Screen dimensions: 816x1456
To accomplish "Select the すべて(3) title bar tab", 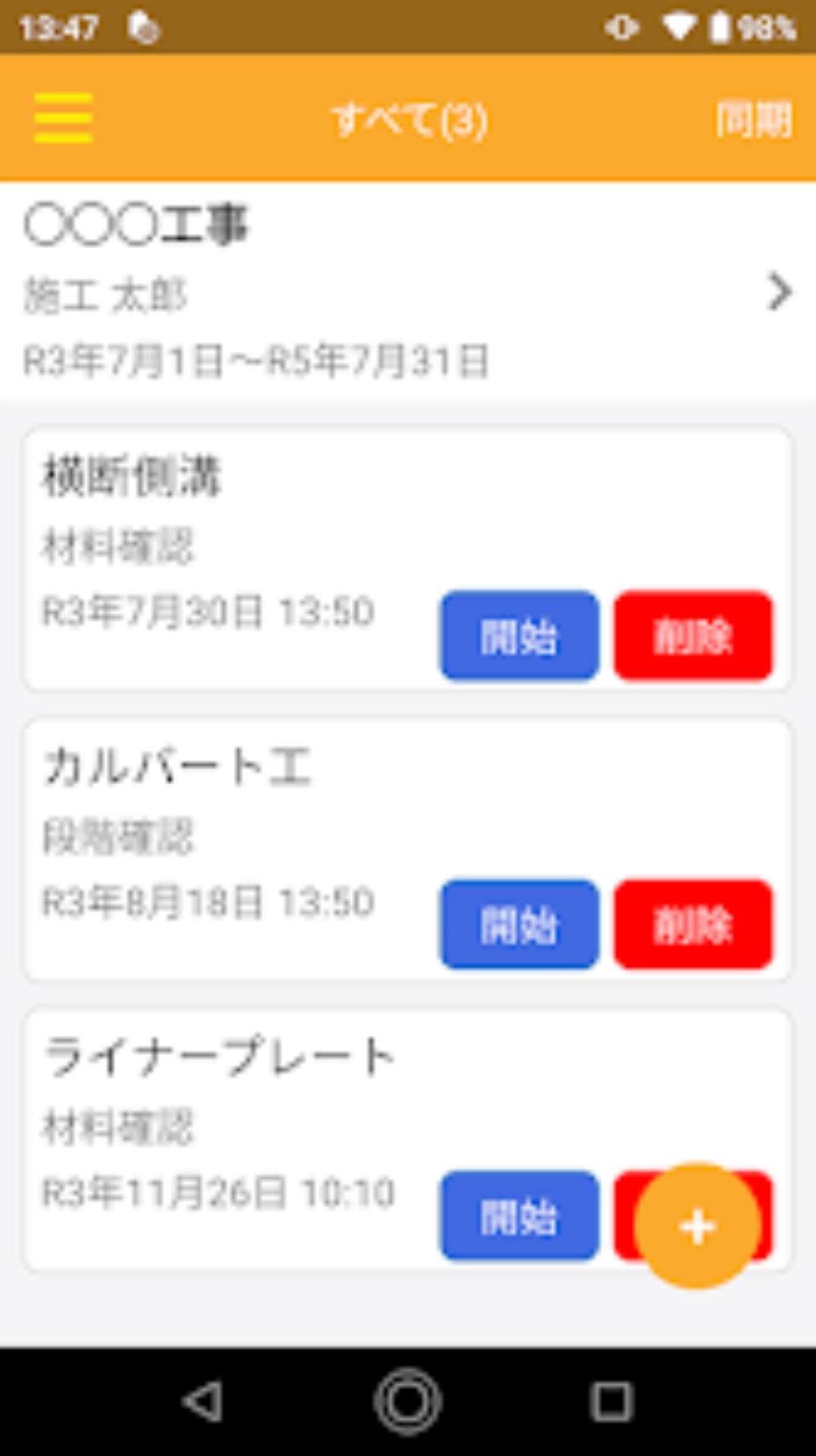I will click(x=407, y=118).
